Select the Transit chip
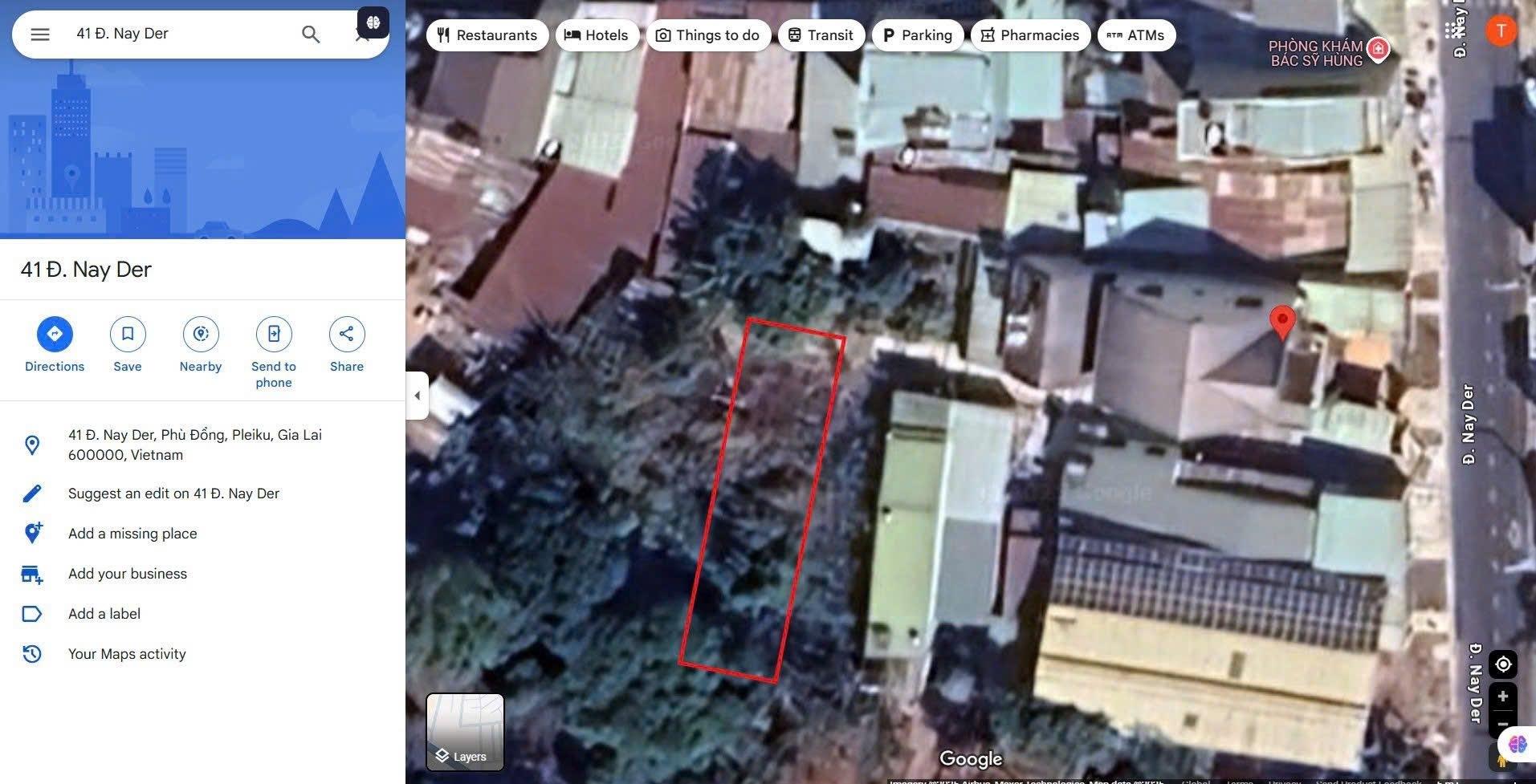 (x=821, y=35)
